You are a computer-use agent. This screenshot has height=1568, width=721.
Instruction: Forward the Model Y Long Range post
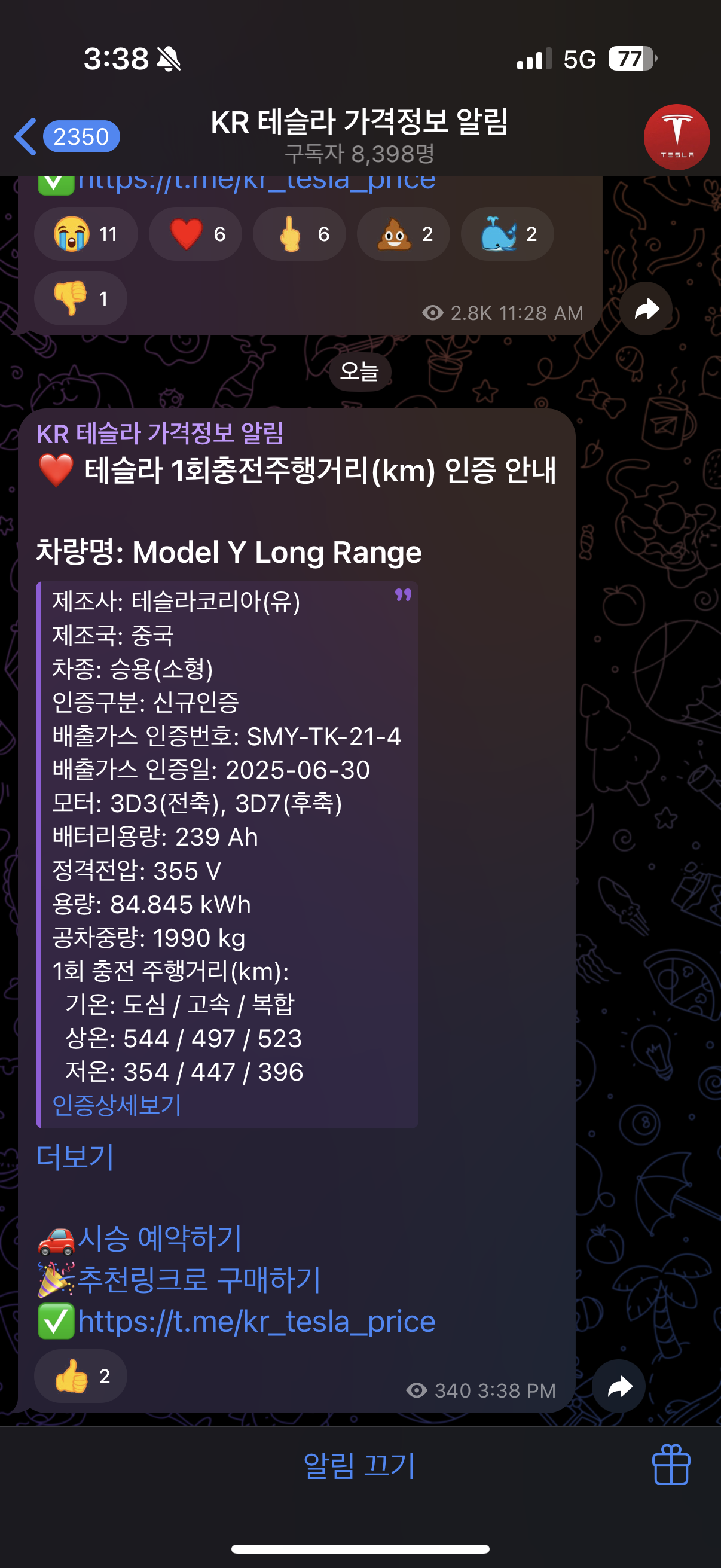[619, 1386]
